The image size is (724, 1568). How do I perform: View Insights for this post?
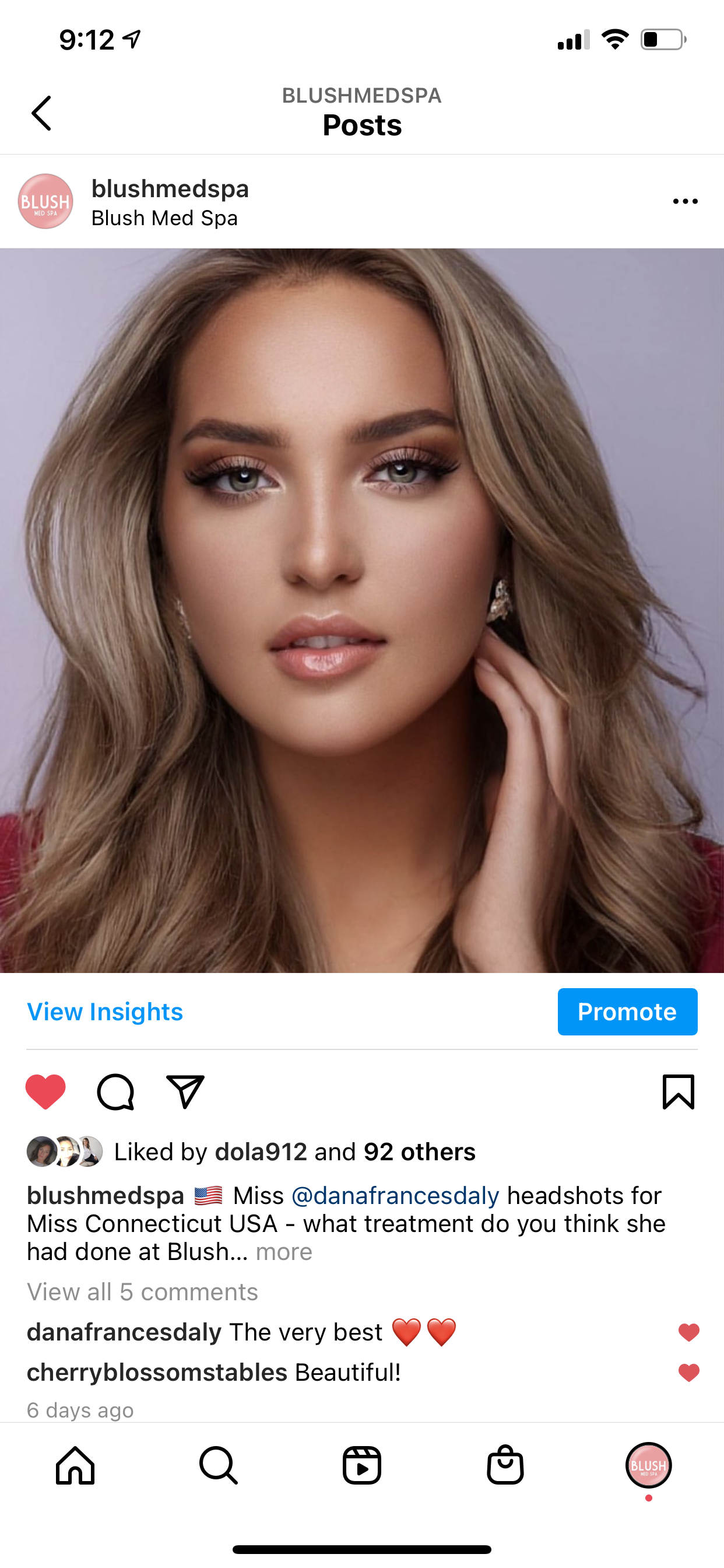click(105, 1012)
